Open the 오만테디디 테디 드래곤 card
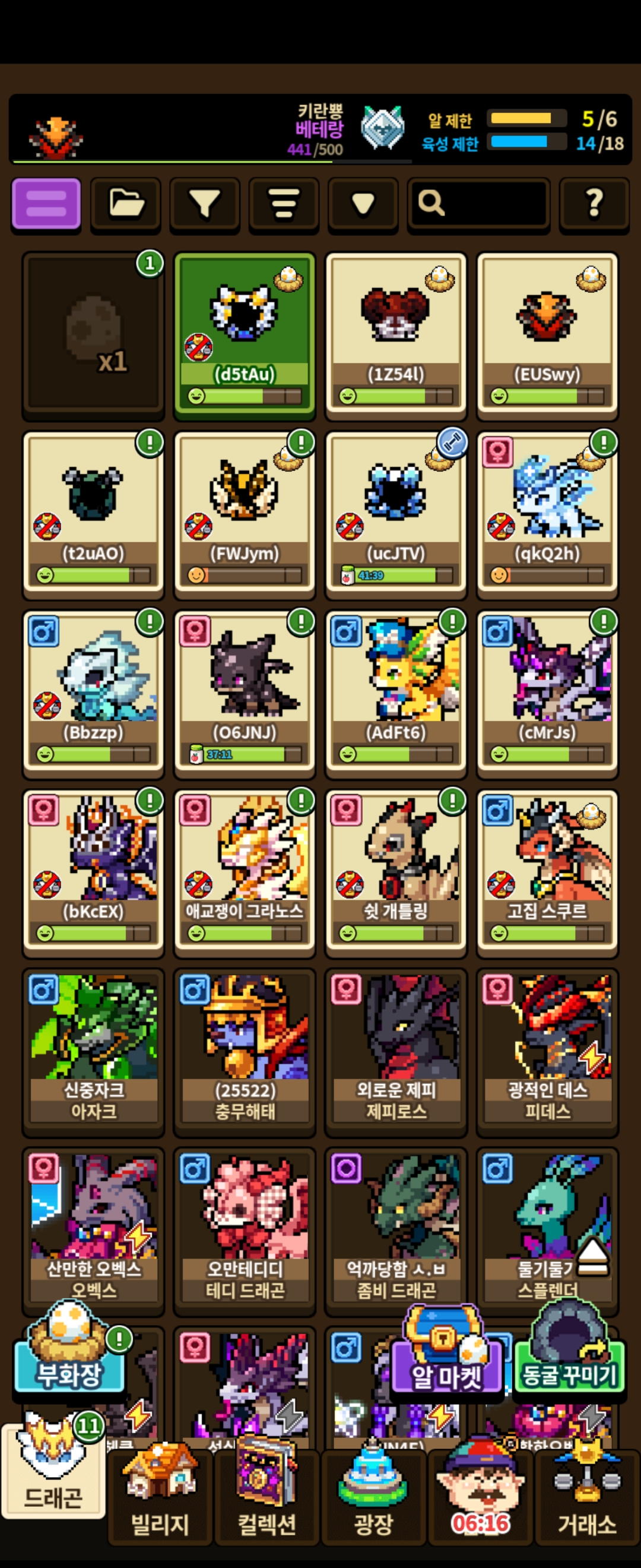Screen dimensions: 641x1568 click(x=245, y=1230)
